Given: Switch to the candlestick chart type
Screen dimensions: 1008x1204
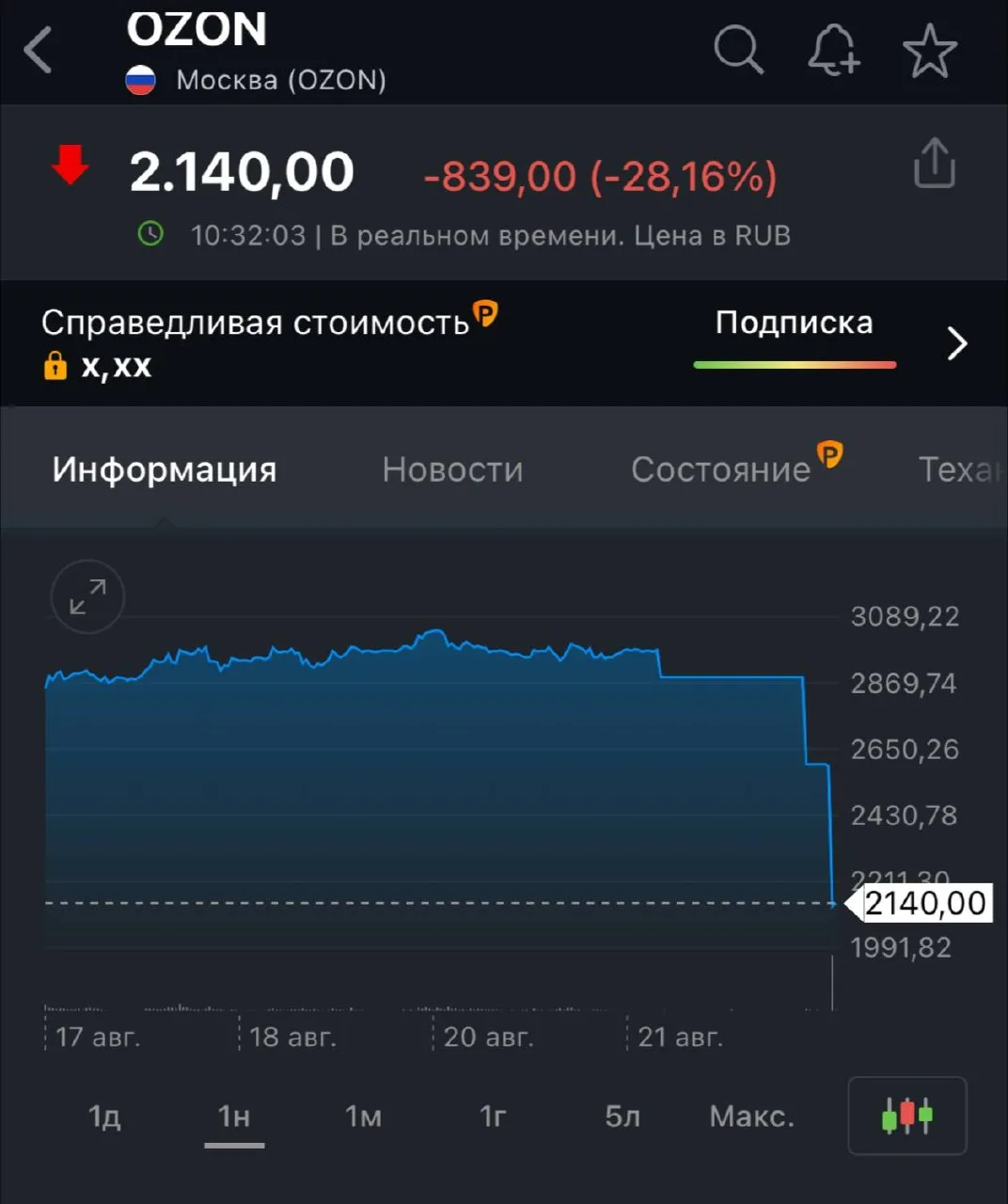Looking at the screenshot, I should (907, 1116).
